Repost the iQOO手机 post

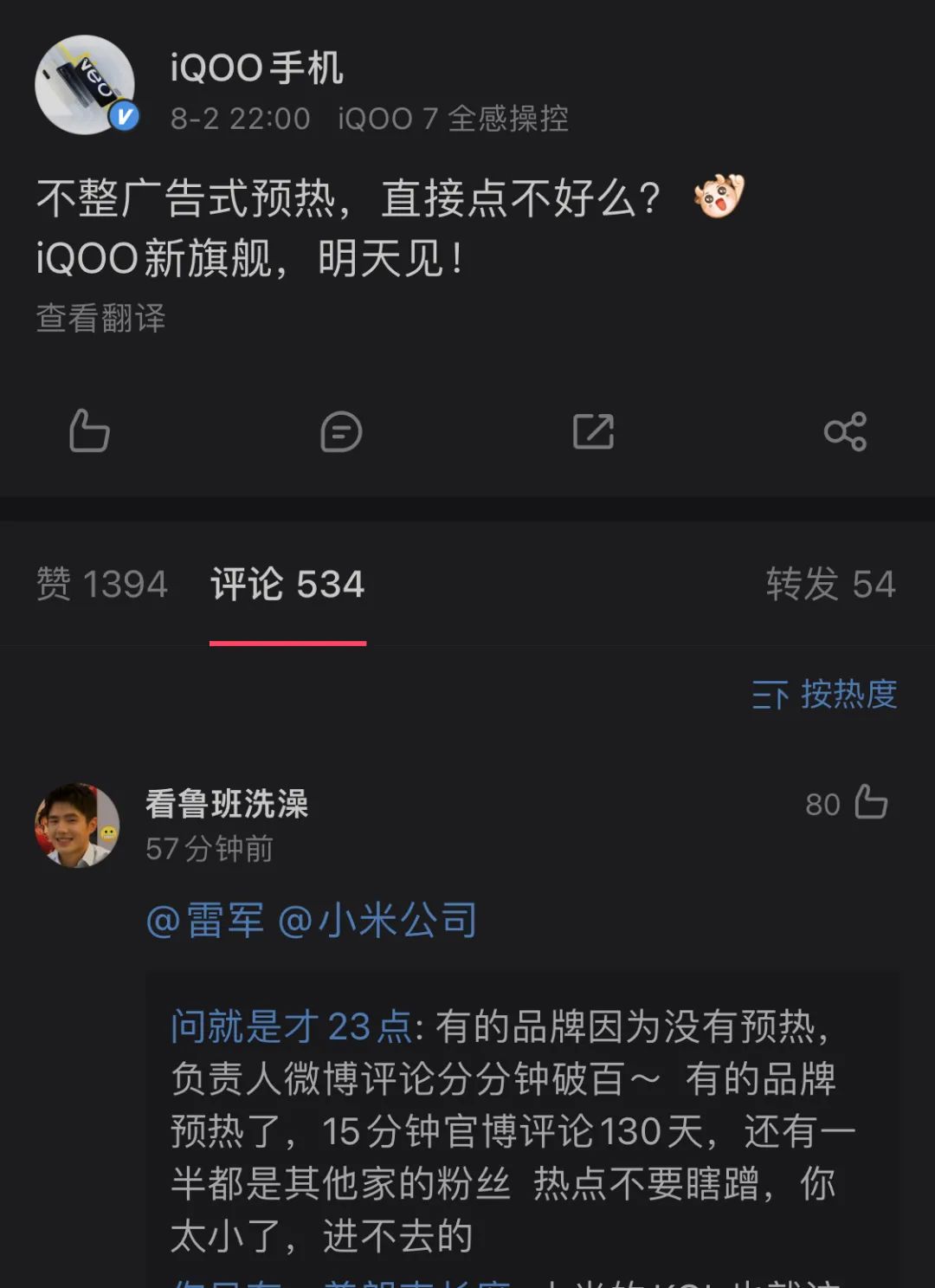(593, 431)
